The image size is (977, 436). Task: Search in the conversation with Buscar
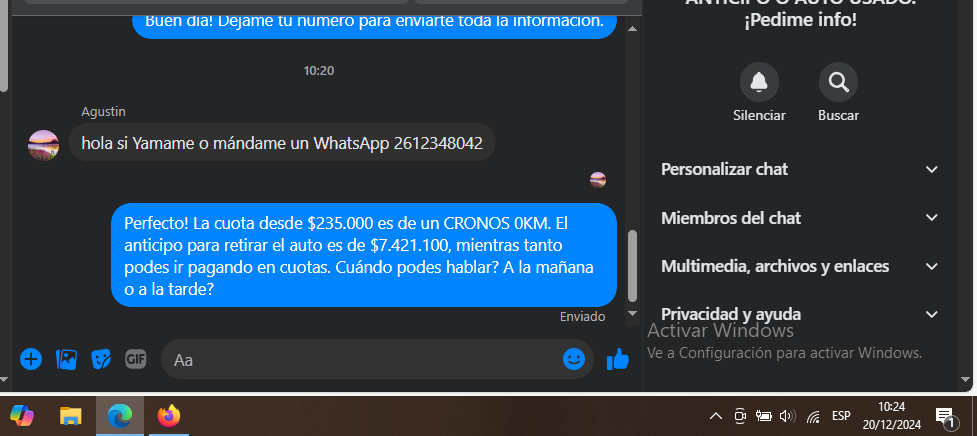[838, 82]
